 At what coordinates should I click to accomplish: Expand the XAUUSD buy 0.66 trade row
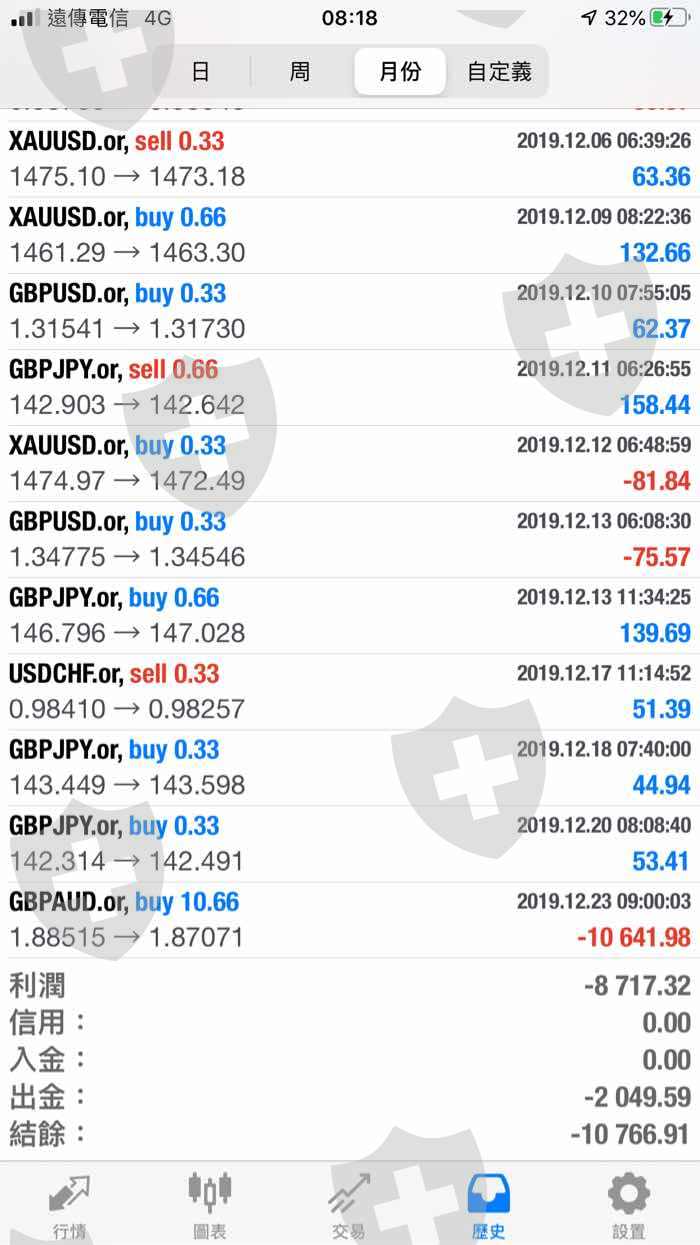tap(350, 235)
